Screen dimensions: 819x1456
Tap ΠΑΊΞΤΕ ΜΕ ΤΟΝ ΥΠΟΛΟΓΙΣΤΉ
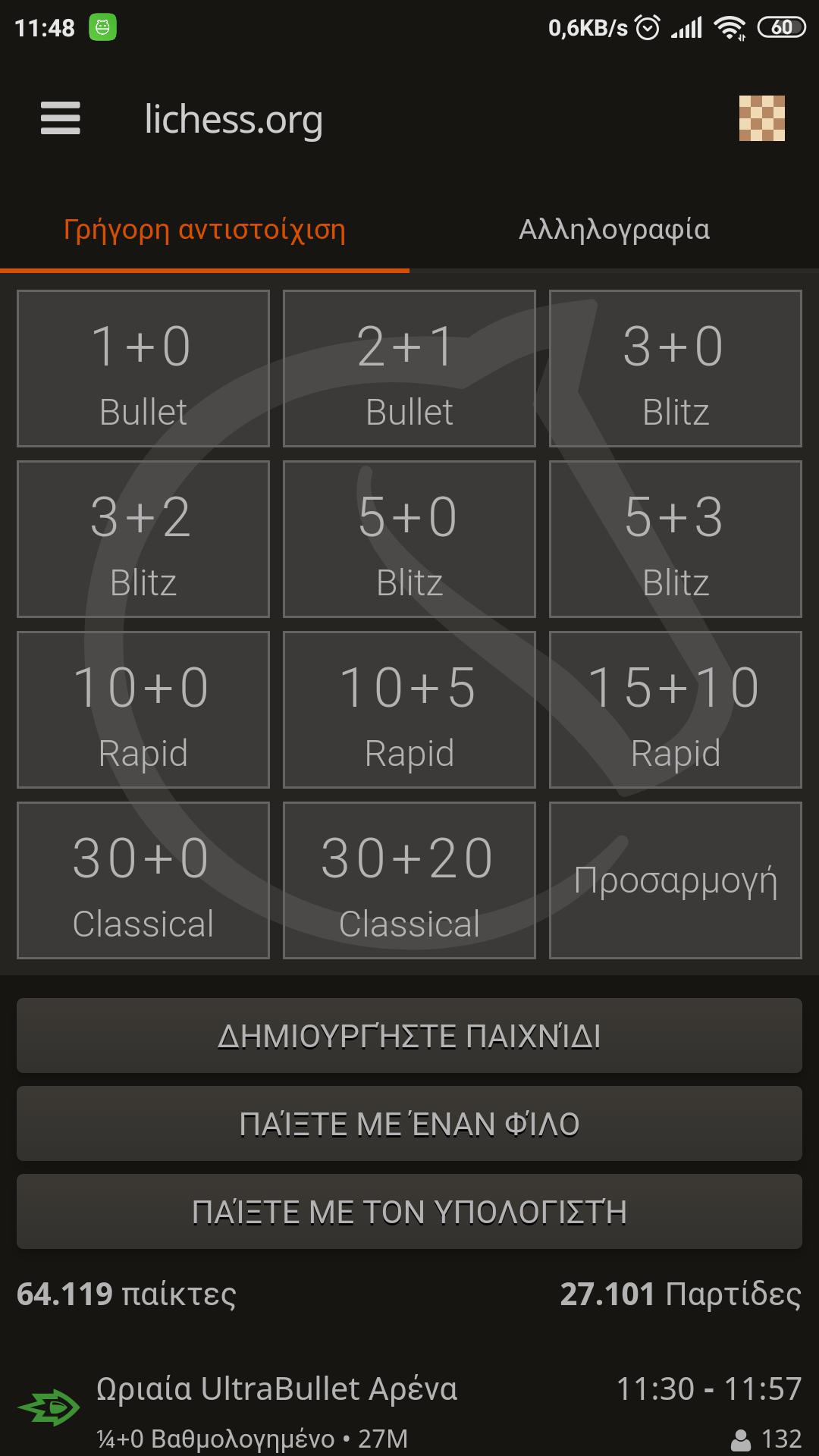pos(409,1212)
